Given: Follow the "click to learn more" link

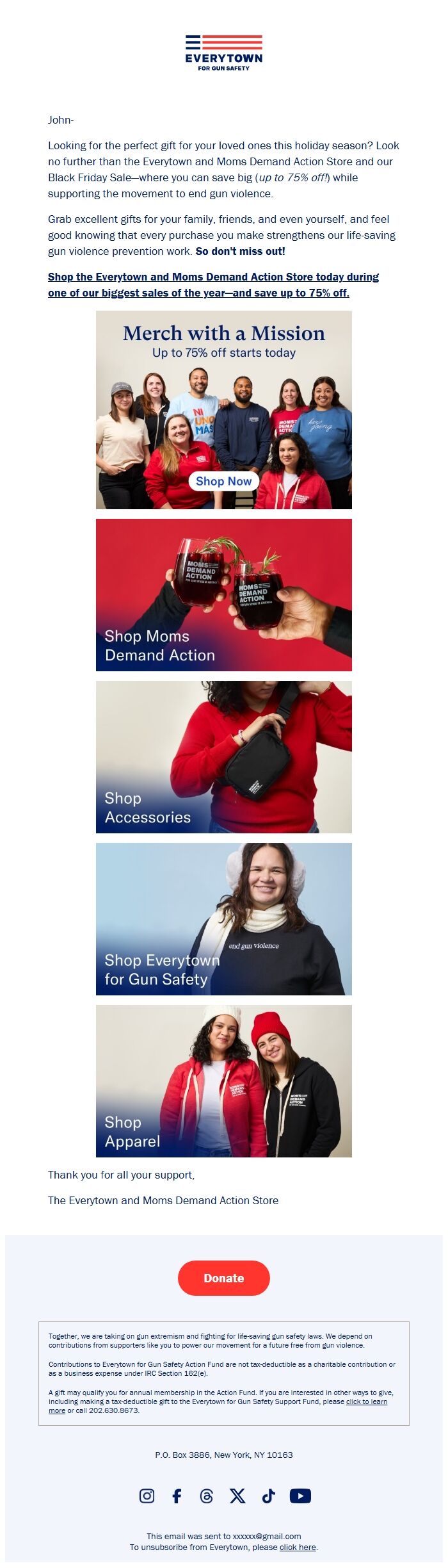Looking at the screenshot, I should [x=366, y=1401].
